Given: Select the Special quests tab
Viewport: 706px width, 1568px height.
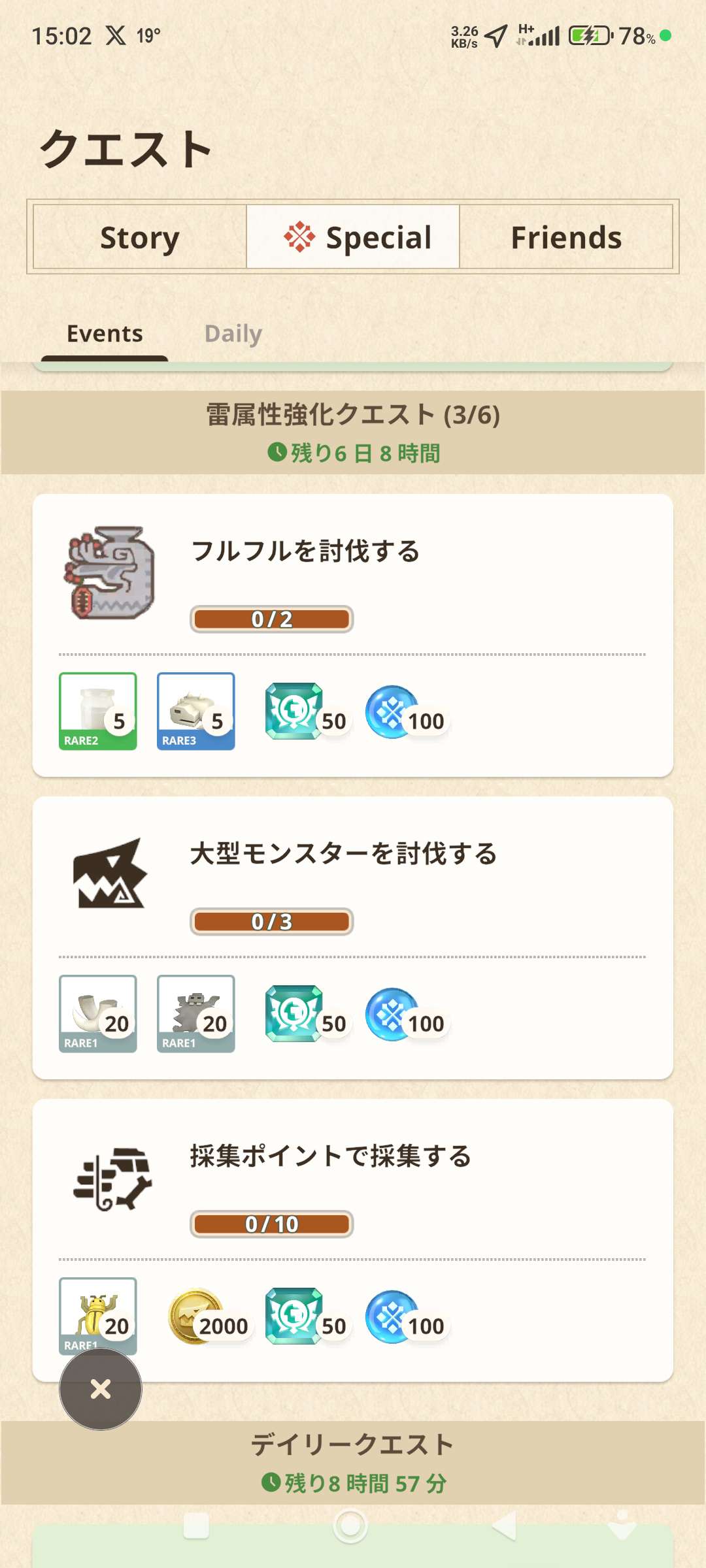Looking at the screenshot, I should (x=353, y=237).
